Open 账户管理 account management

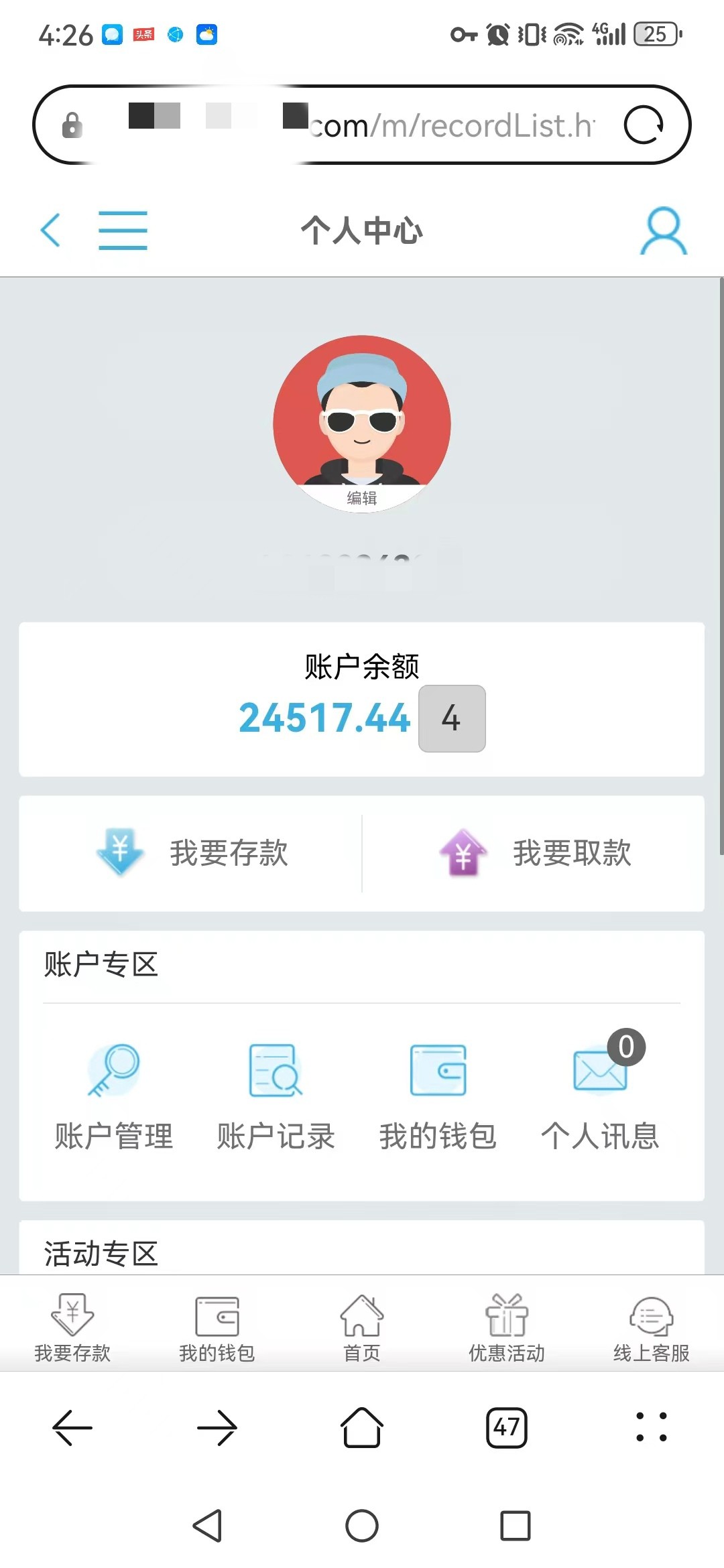coord(113,1097)
